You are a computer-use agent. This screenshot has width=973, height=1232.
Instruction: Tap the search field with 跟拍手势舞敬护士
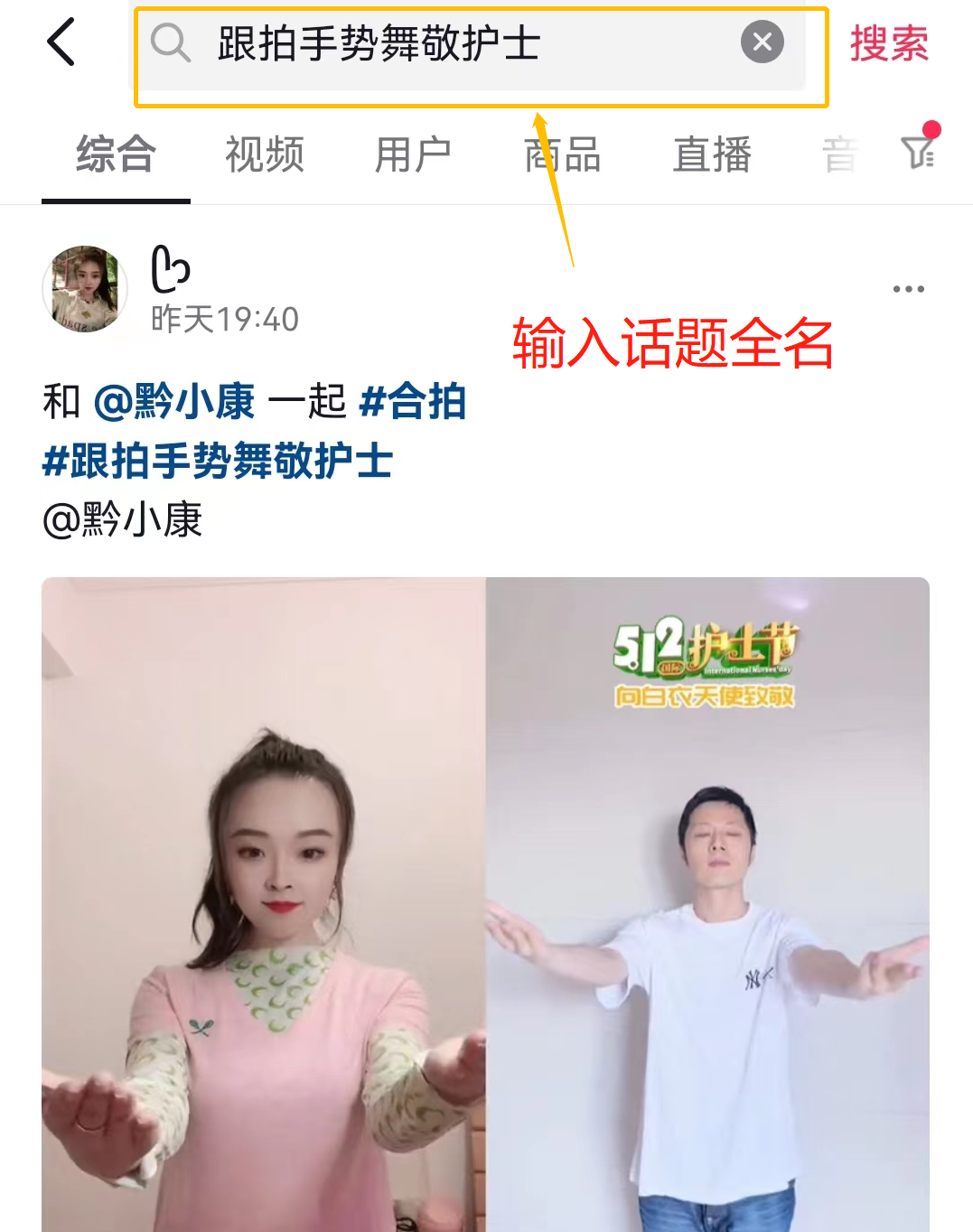[452, 43]
